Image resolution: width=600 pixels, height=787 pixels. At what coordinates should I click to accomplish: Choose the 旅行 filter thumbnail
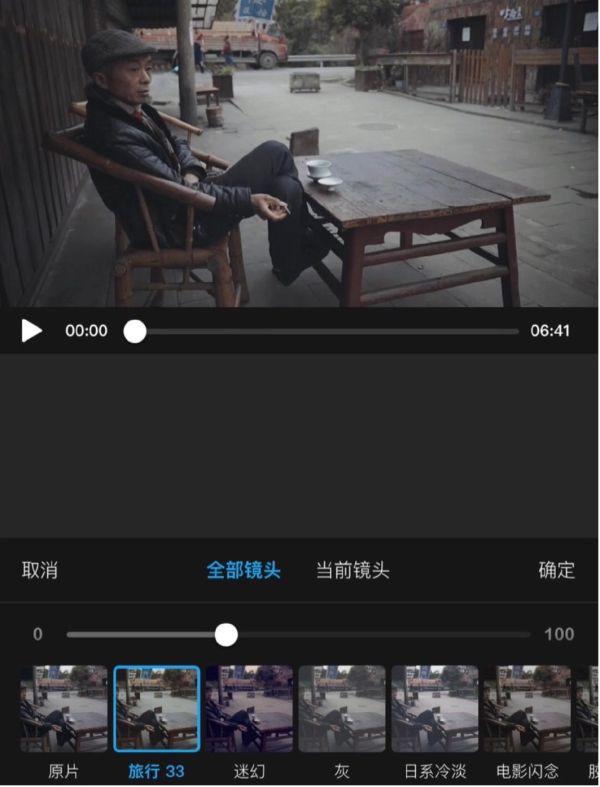(x=156, y=709)
